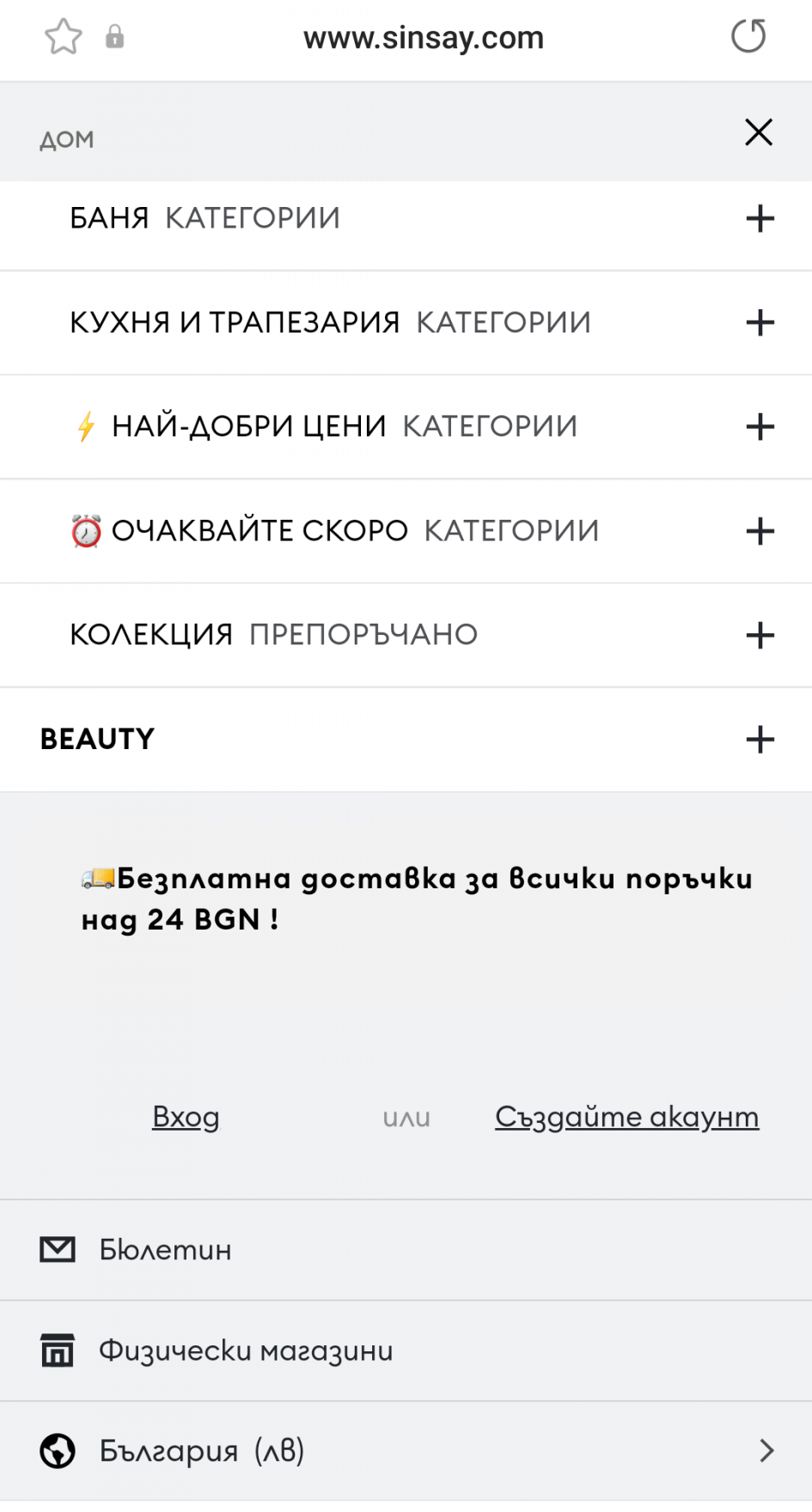Screen dimensions: 812x1512
Task: Reload the page in the browser
Action: (748, 37)
